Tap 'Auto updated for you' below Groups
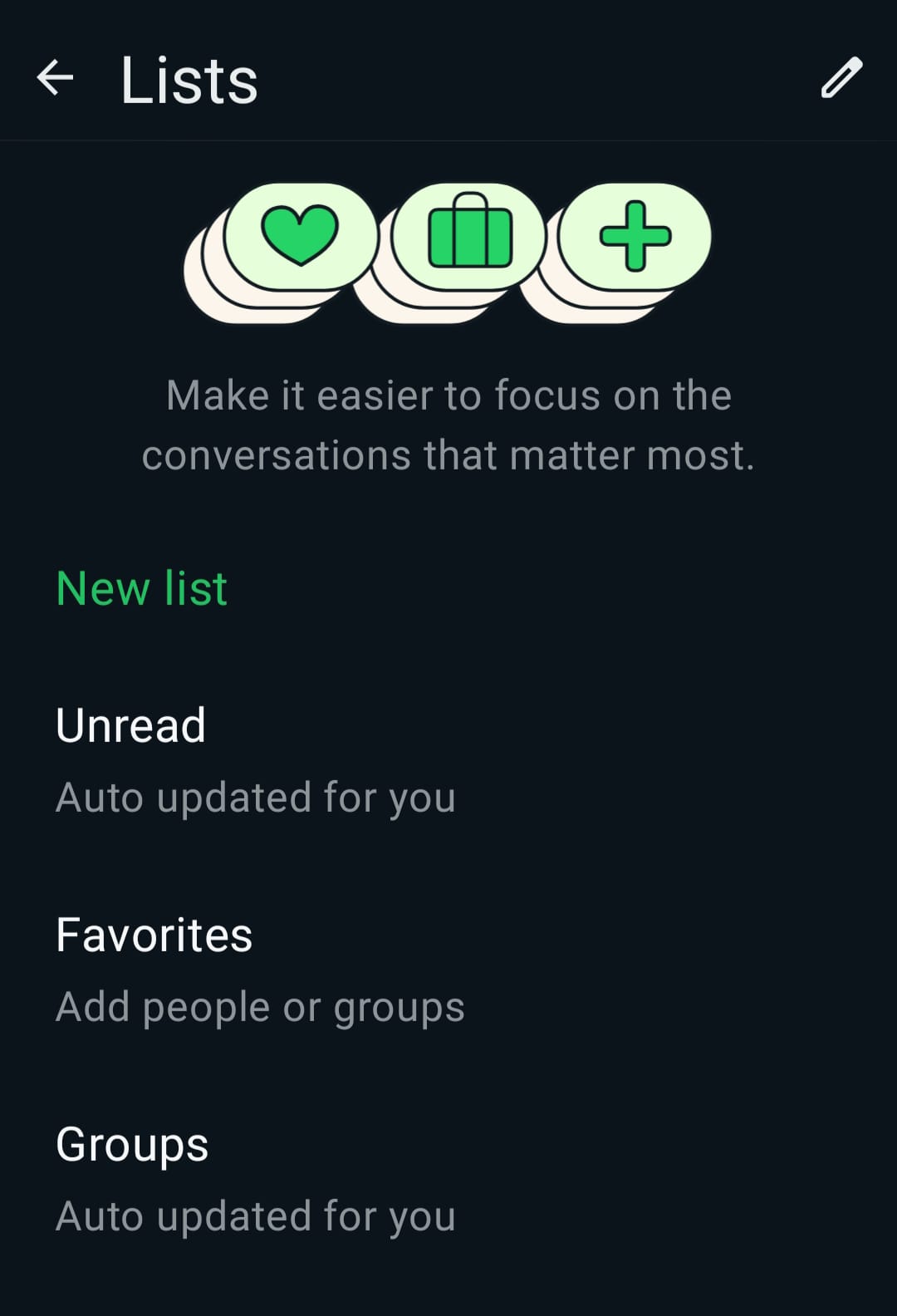This screenshot has height=1316, width=897. 256,1215
